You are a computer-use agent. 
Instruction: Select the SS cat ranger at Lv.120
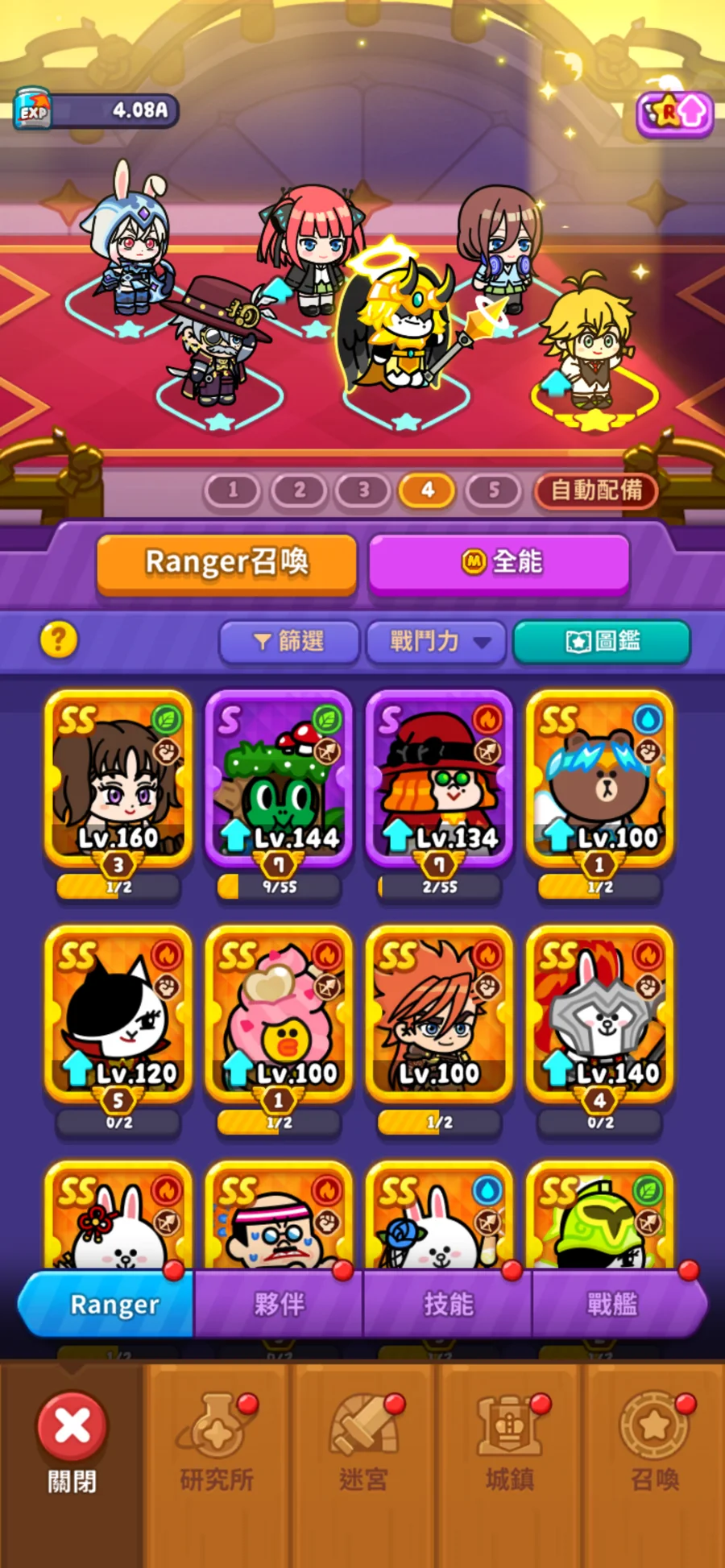pyautogui.click(x=118, y=1015)
